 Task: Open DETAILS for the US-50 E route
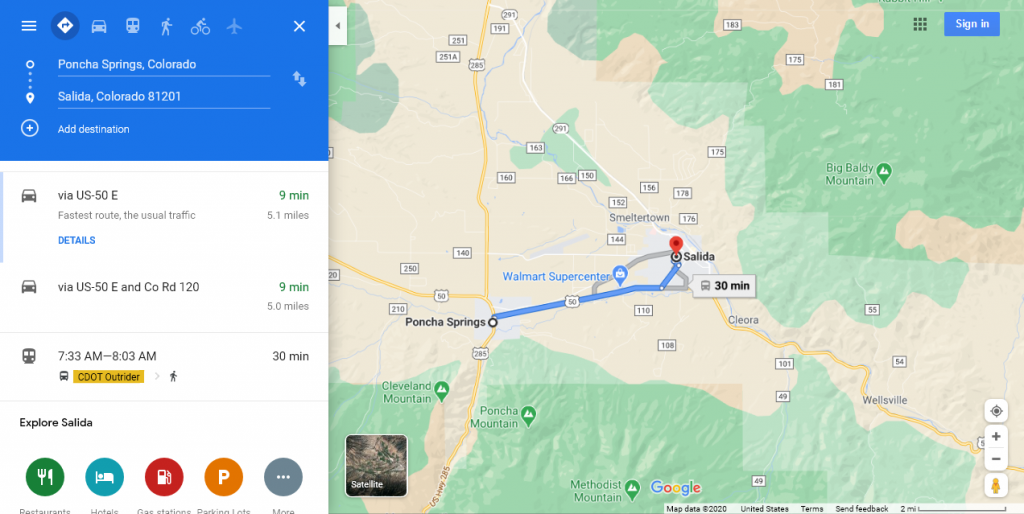click(x=77, y=241)
